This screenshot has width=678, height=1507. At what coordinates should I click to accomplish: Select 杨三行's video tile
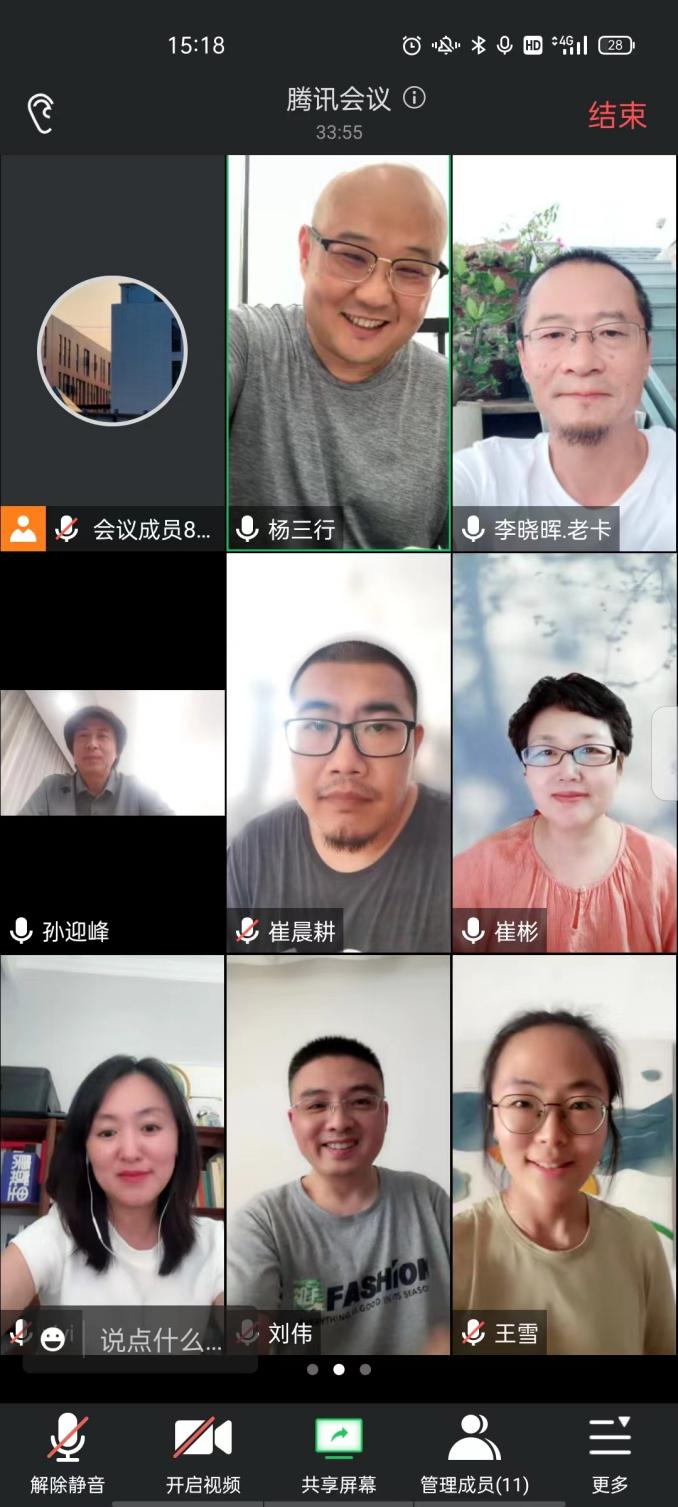[338, 350]
